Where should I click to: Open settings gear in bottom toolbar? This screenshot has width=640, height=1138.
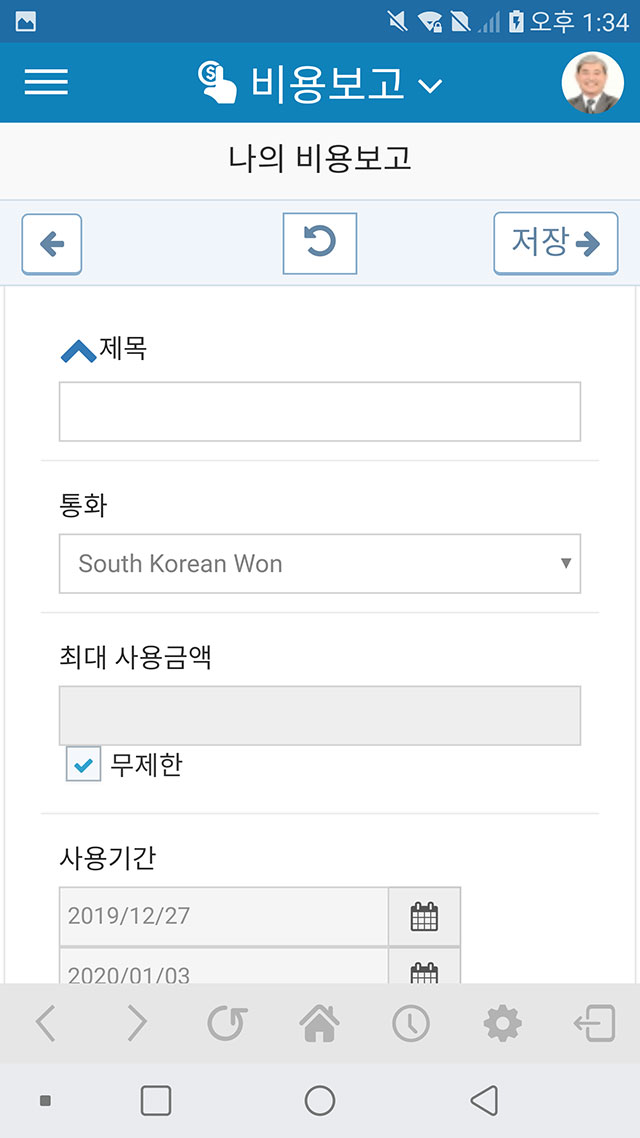coord(502,1023)
